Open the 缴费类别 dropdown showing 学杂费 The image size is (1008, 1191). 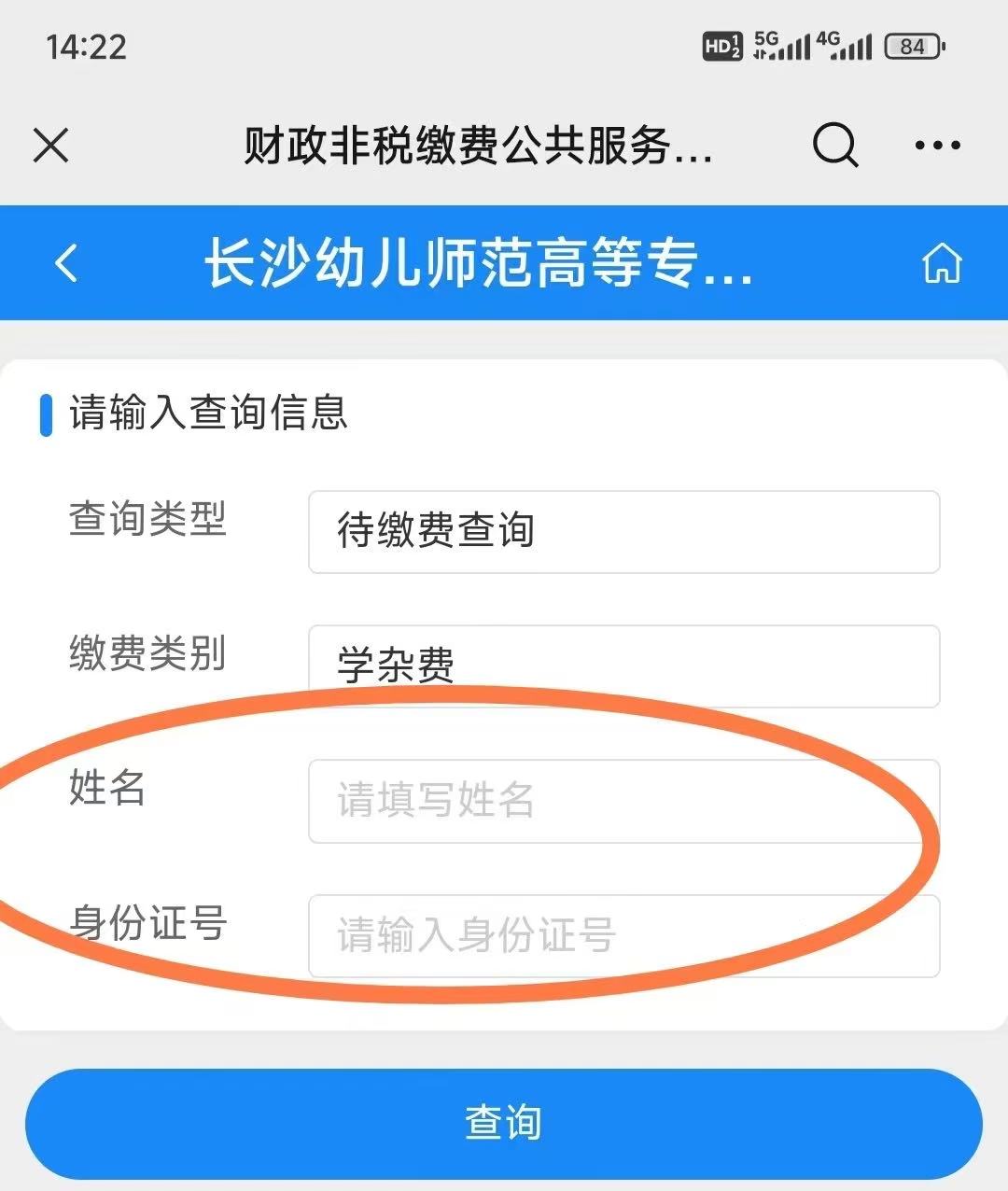click(623, 666)
